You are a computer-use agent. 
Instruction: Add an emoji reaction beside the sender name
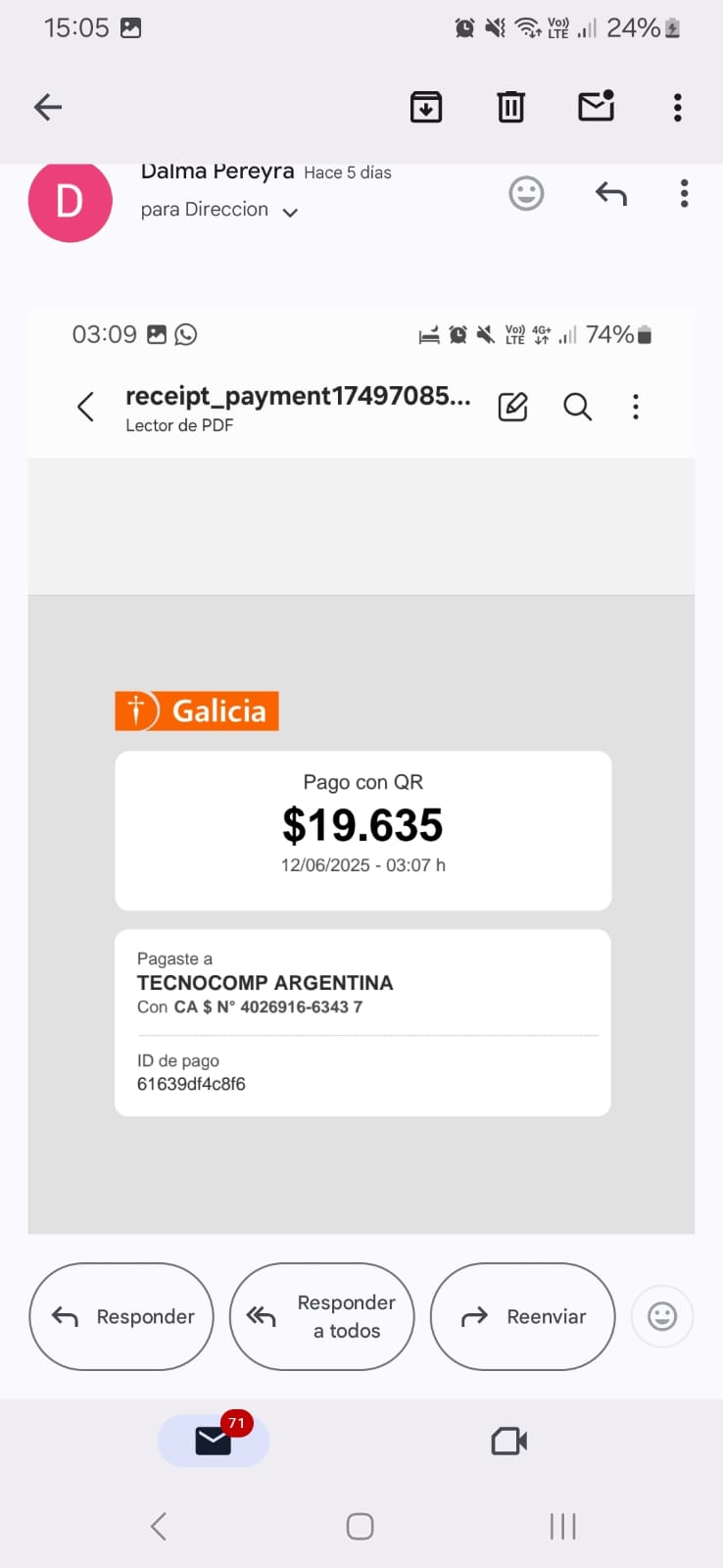[526, 193]
